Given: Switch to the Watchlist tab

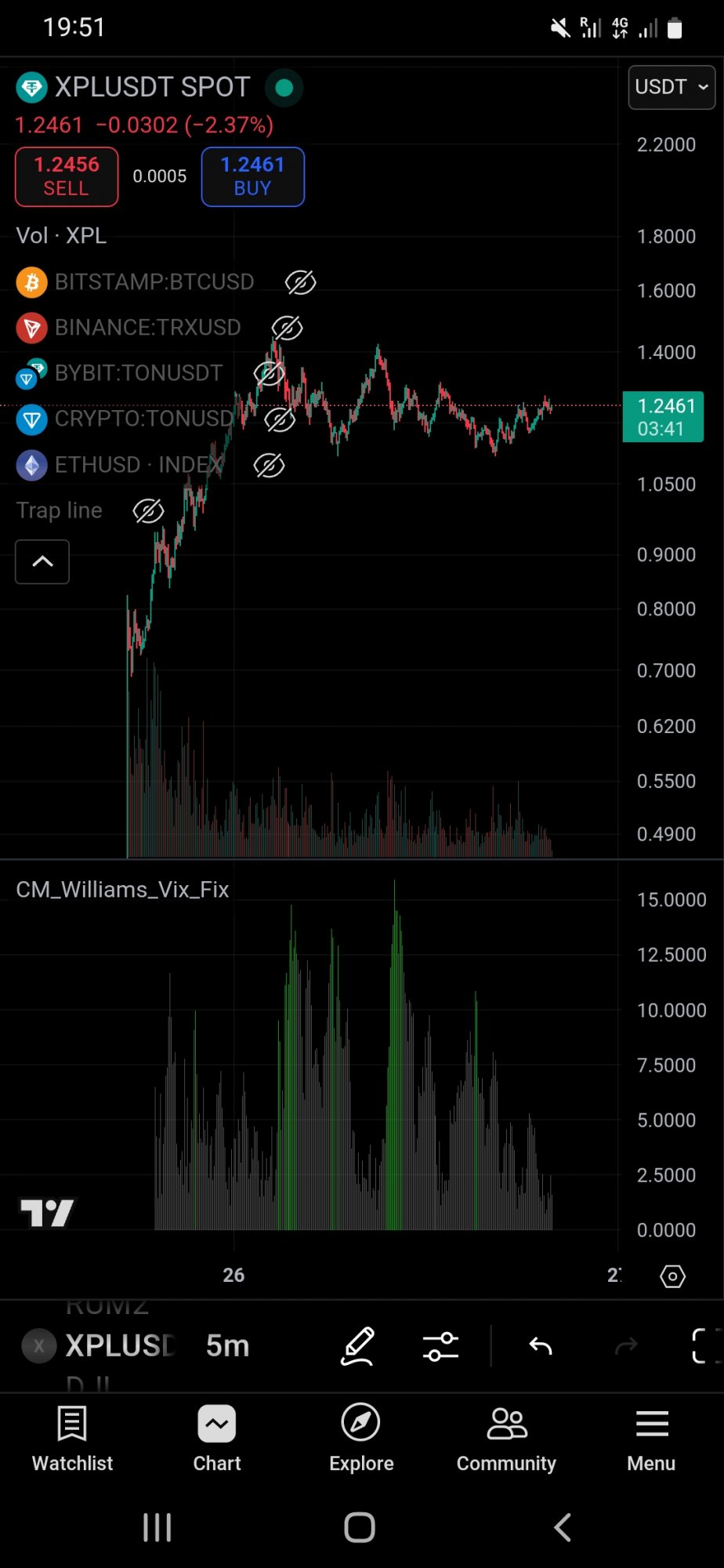Looking at the screenshot, I should (x=72, y=1439).
